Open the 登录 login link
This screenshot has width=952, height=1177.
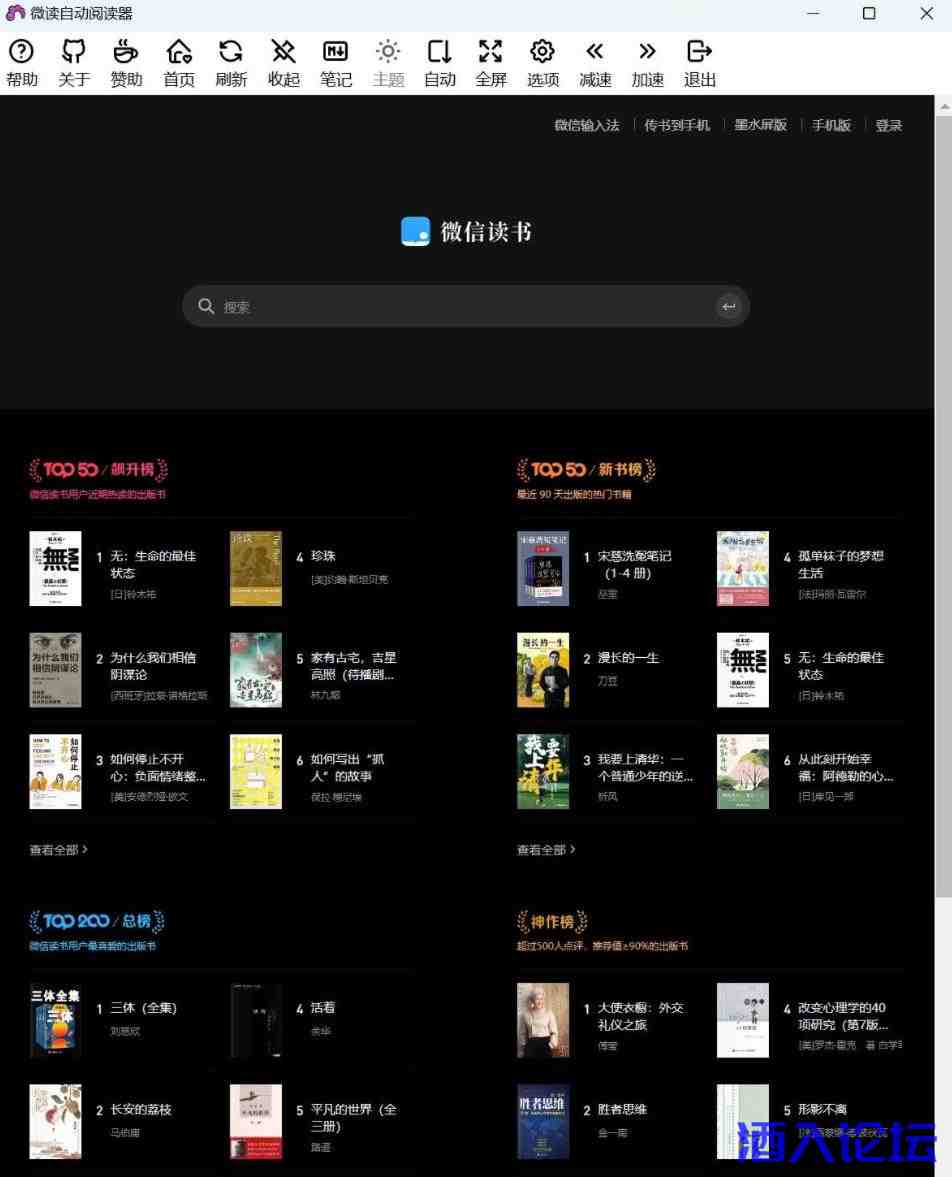tap(888, 125)
